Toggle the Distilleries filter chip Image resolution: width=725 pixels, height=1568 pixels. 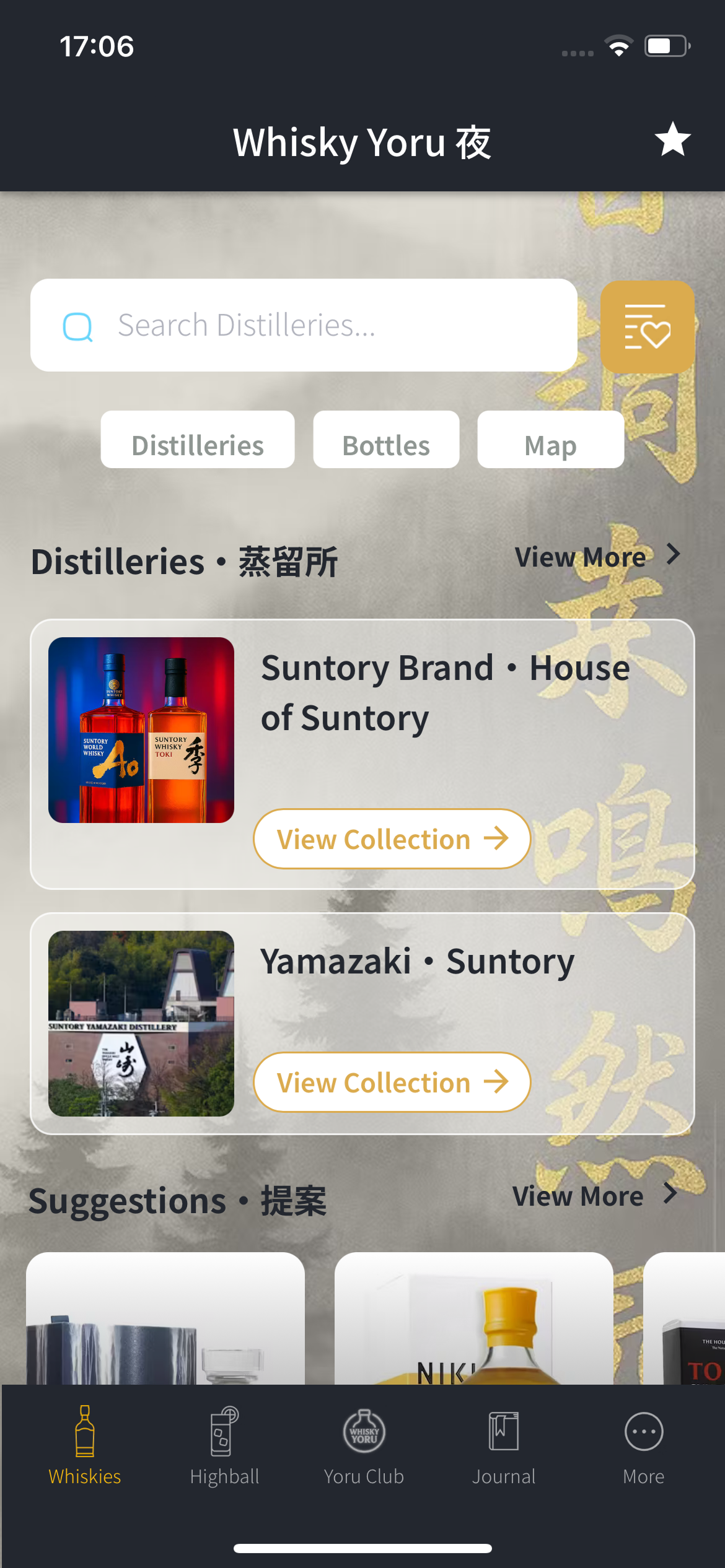(x=198, y=441)
